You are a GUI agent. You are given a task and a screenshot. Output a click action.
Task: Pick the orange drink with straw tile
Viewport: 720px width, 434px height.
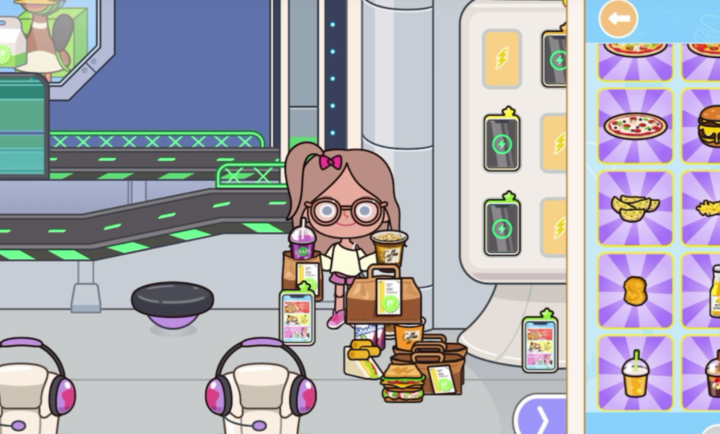tap(635, 373)
